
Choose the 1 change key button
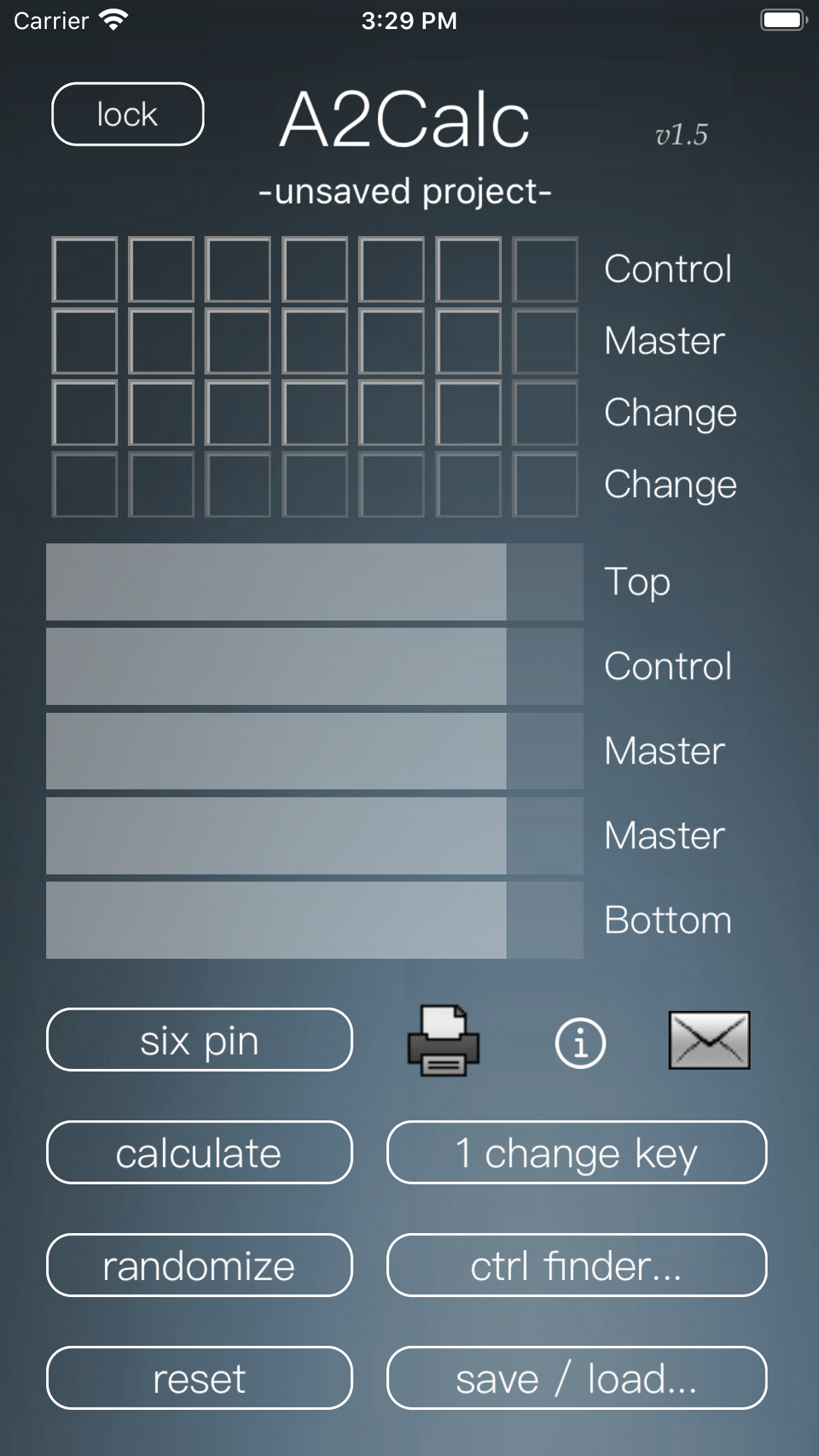(576, 1153)
